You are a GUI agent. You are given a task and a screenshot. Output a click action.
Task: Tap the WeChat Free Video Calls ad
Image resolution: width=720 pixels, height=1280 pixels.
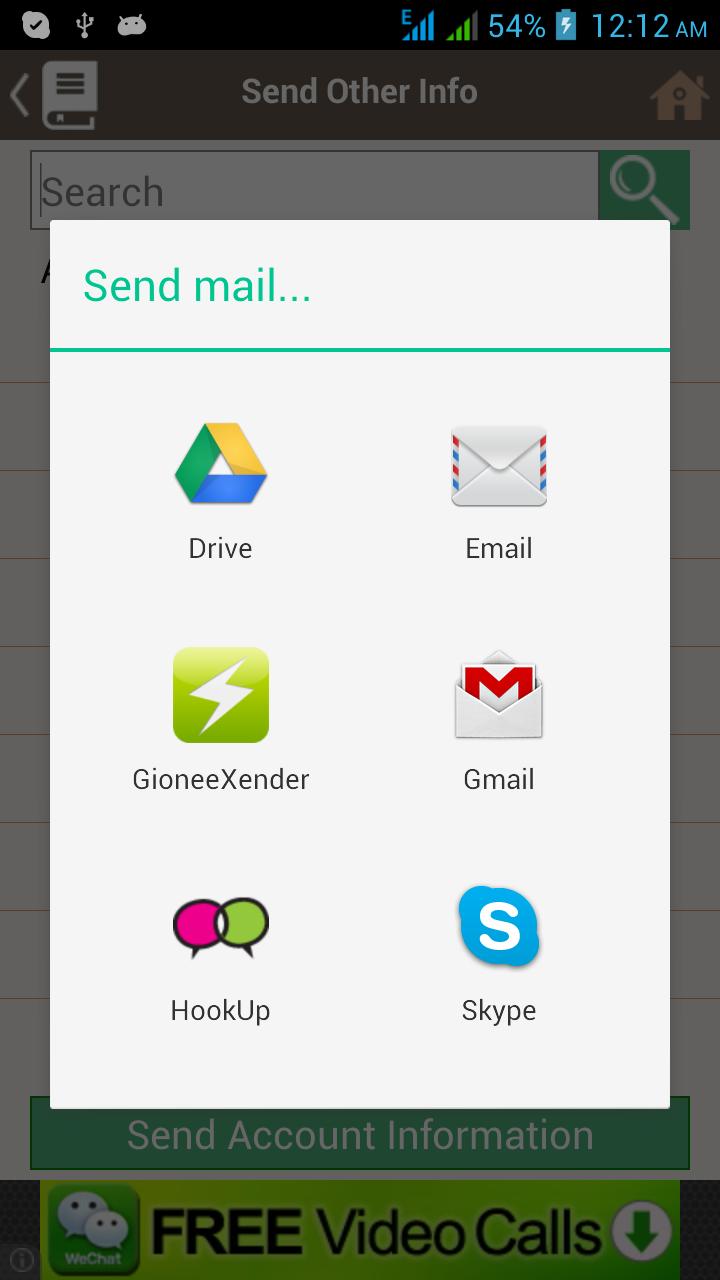[360, 1230]
